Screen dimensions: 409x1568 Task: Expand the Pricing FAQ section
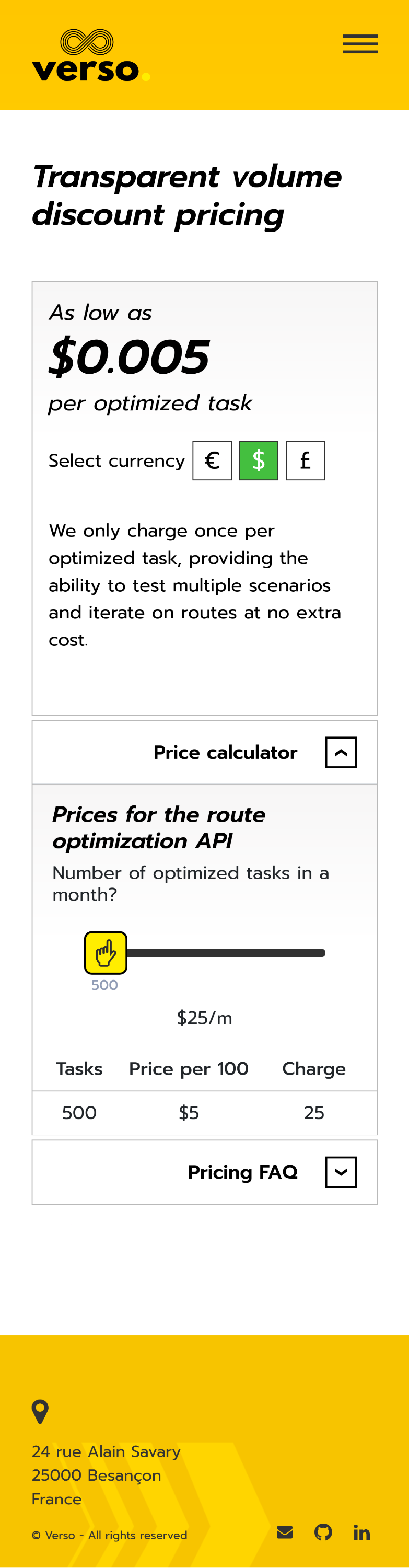pyautogui.click(x=341, y=1172)
